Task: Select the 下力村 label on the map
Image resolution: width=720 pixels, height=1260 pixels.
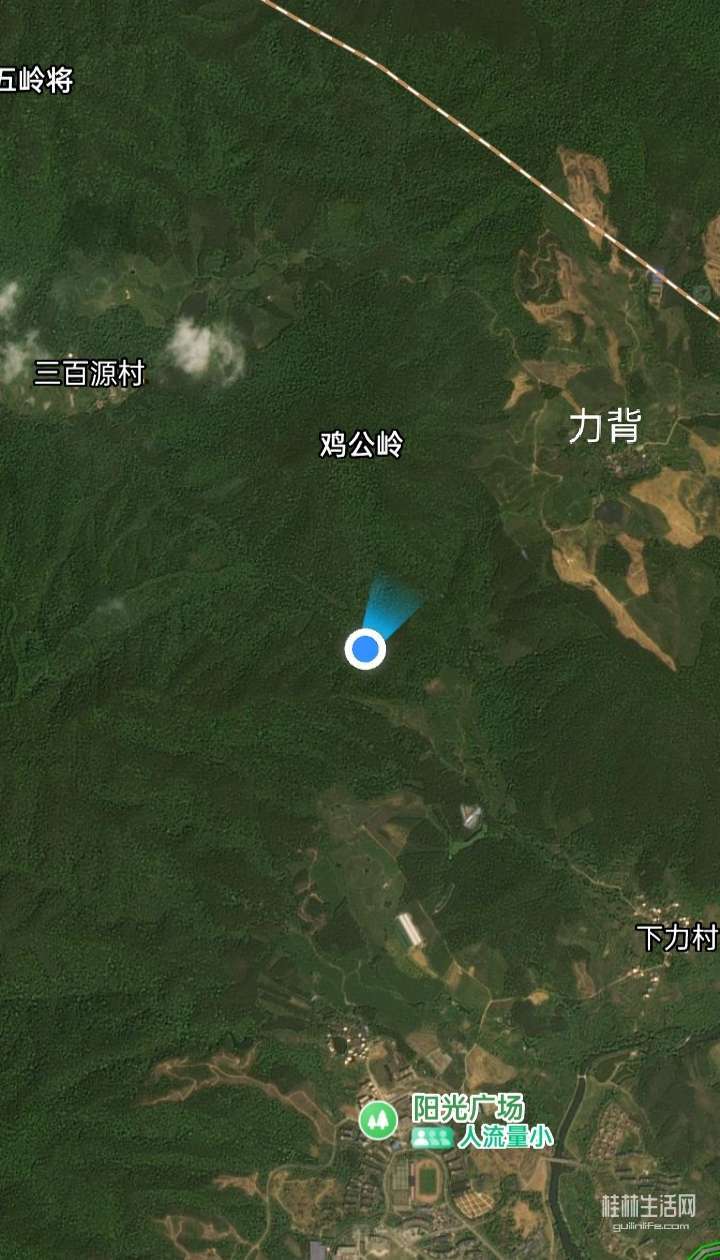Action: [x=677, y=937]
